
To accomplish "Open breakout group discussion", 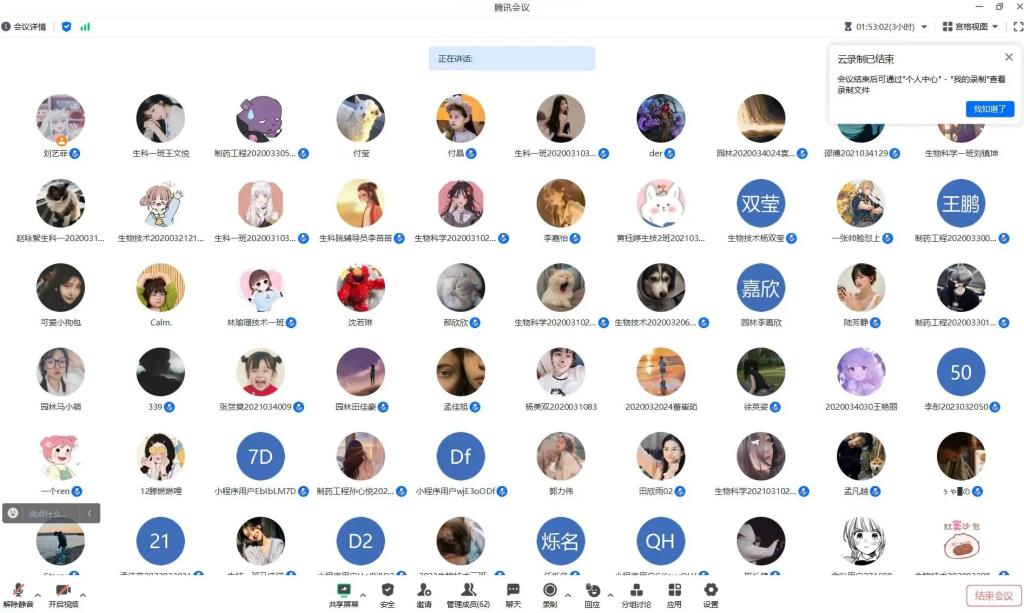I will click(x=636, y=594).
